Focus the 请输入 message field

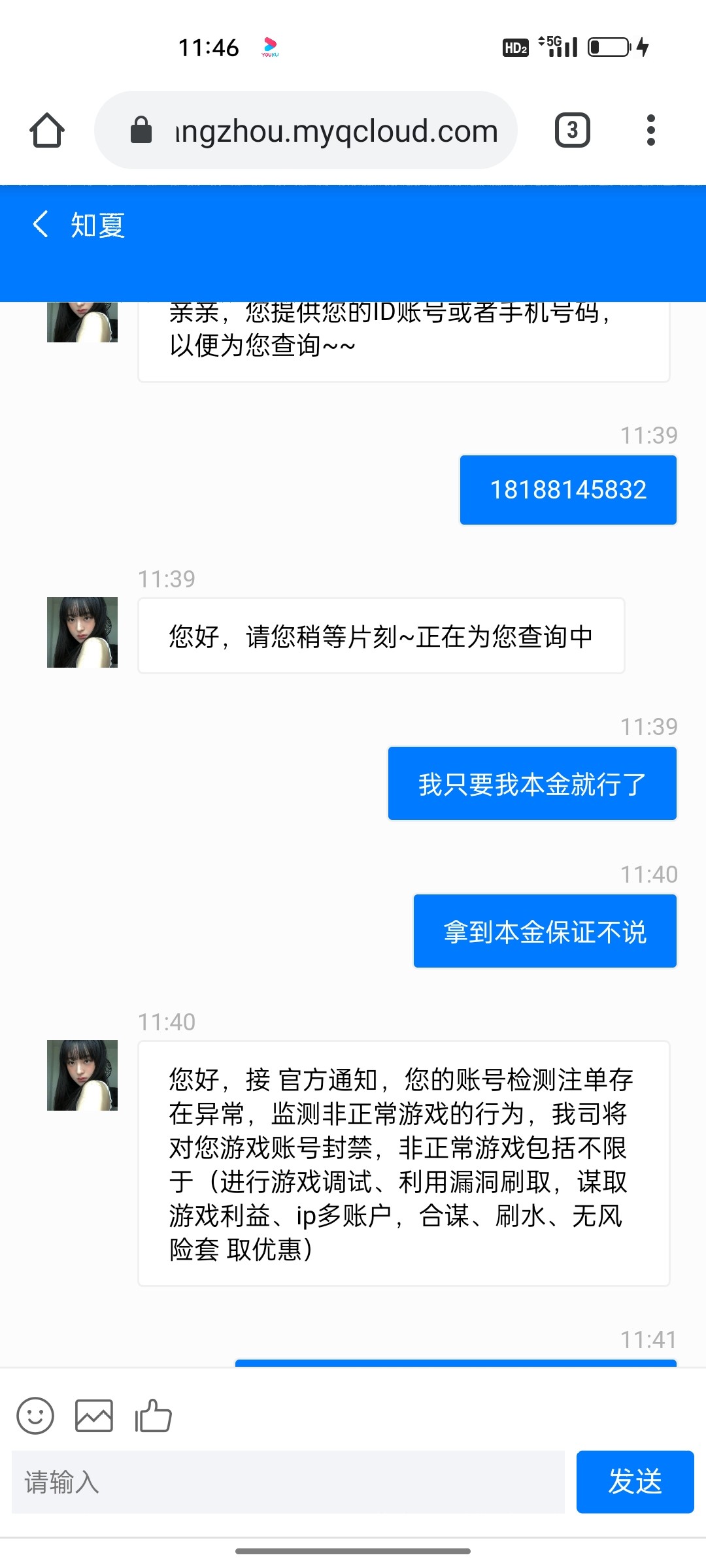[x=288, y=1482]
